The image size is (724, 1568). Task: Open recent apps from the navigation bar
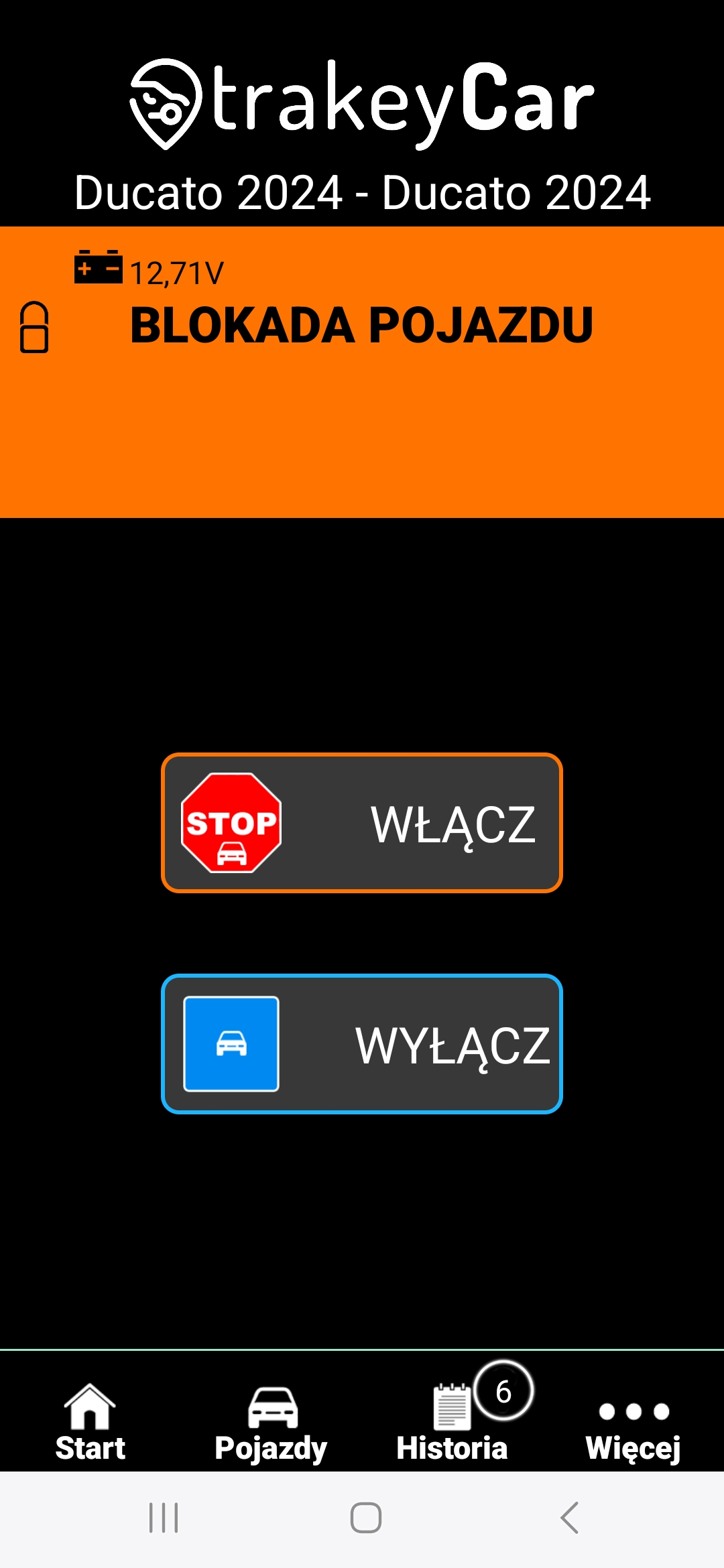coord(164,1518)
